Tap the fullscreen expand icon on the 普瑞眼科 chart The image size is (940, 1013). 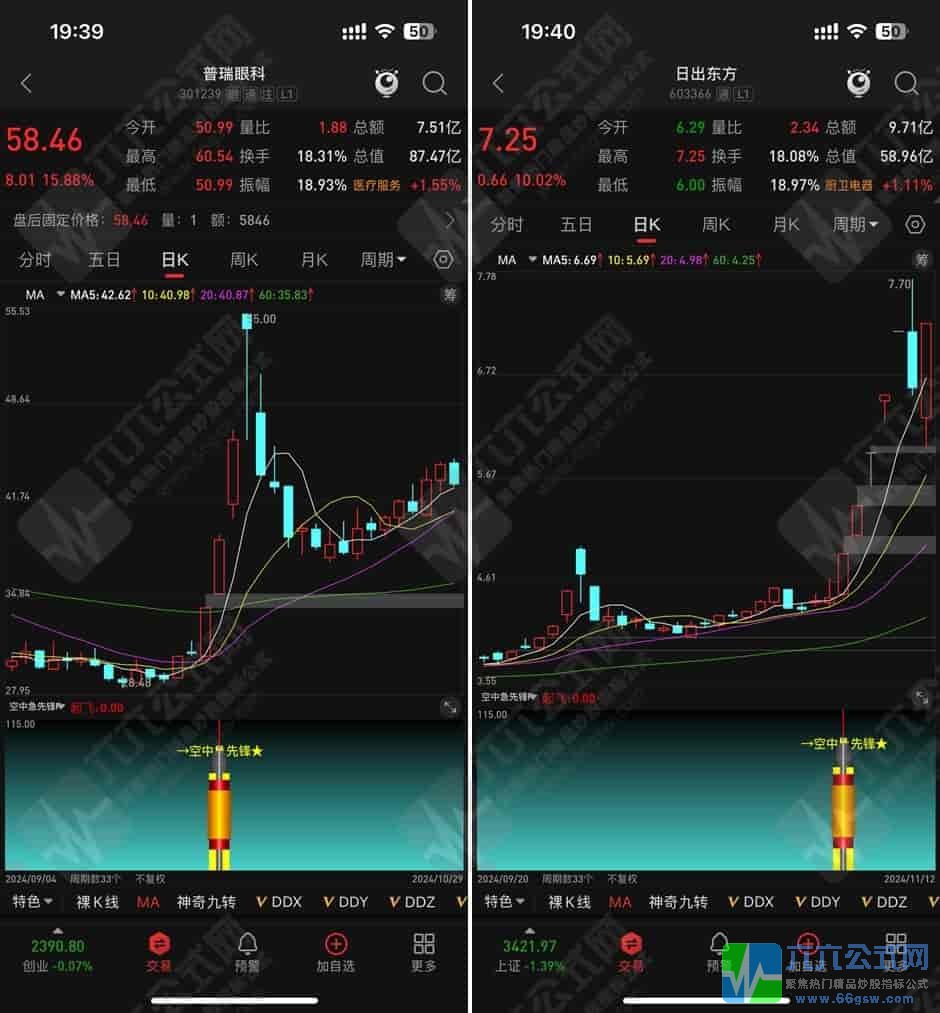click(x=449, y=707)
